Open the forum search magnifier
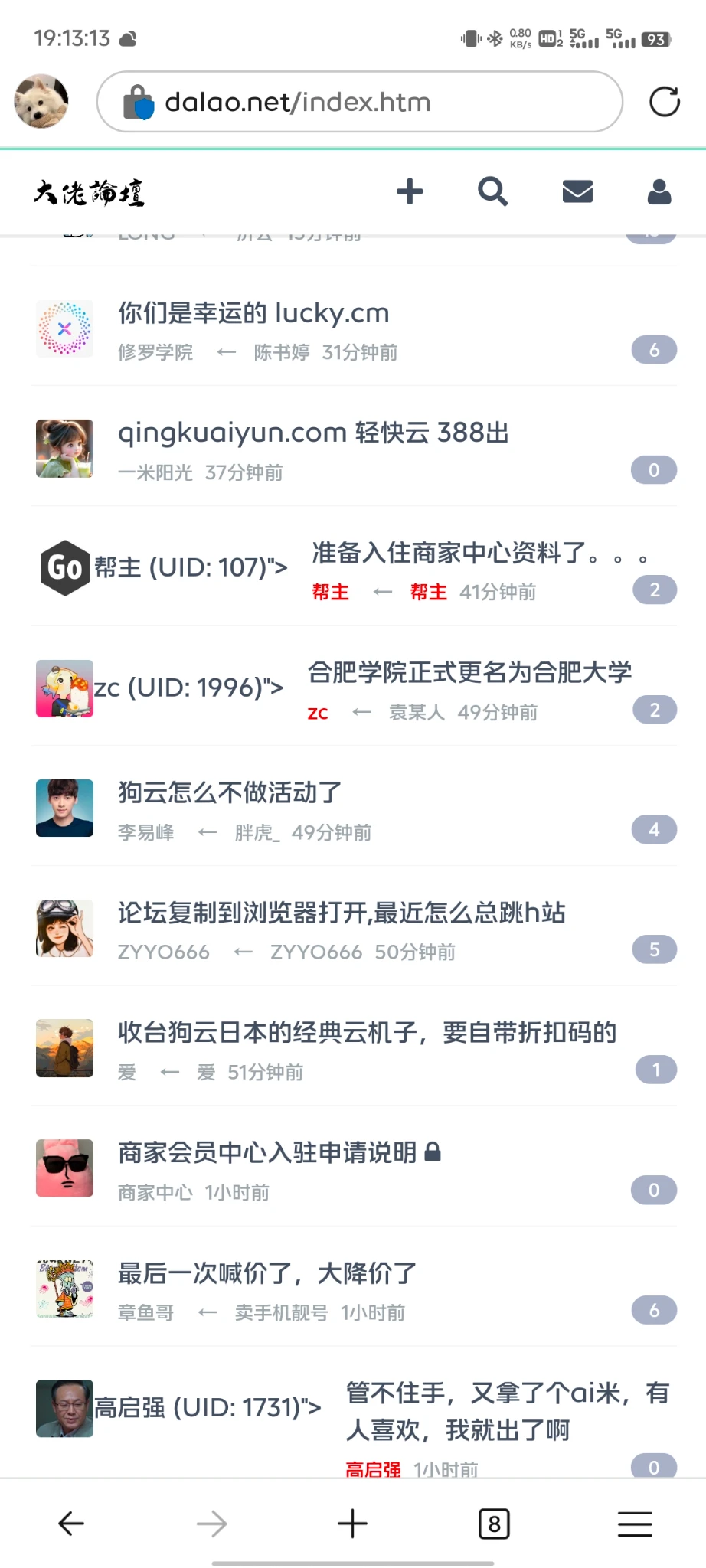Image resolution: width=706 pixels, height=1568 pixels. 492,191
